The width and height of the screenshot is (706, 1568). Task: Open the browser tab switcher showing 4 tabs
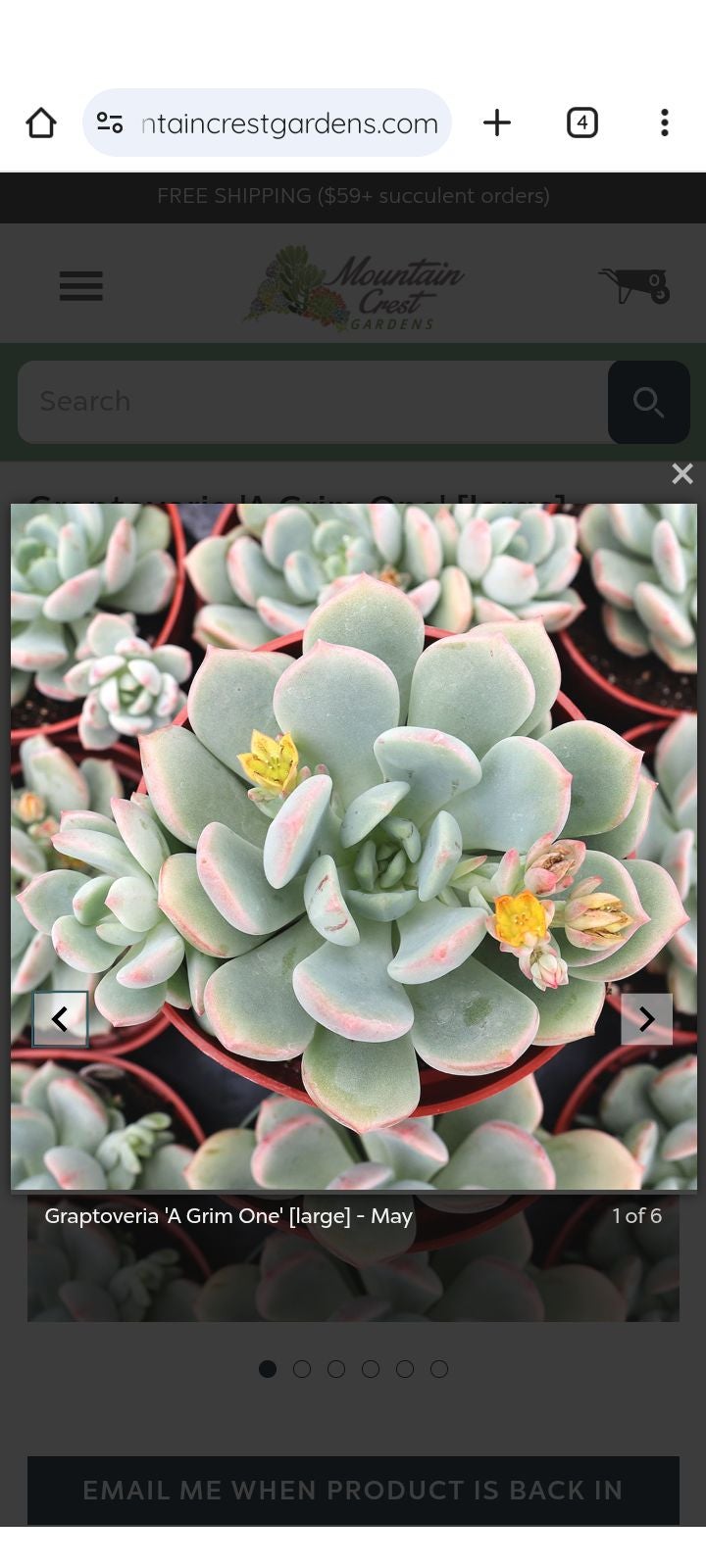point(583,122)
